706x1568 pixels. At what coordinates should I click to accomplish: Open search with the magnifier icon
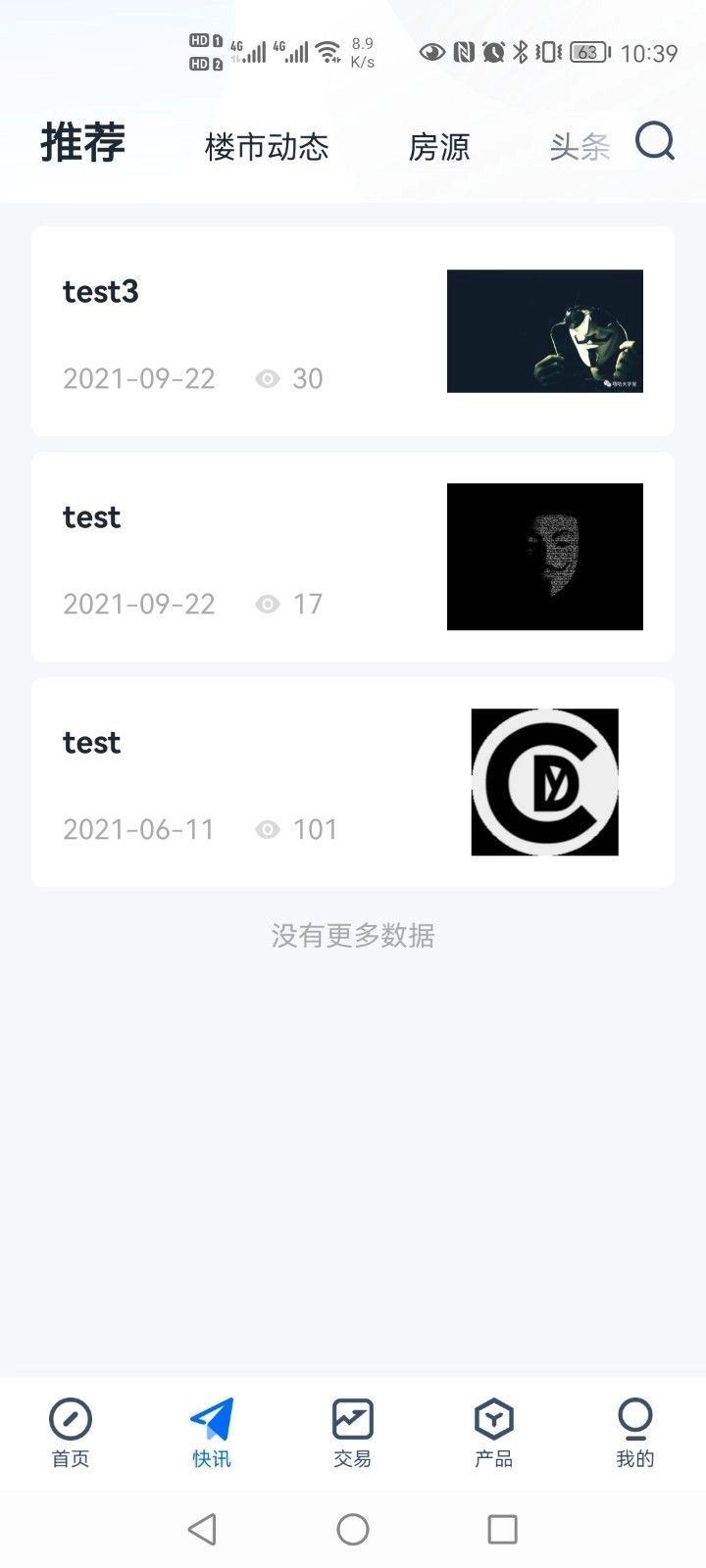click(x=653, y=142)
